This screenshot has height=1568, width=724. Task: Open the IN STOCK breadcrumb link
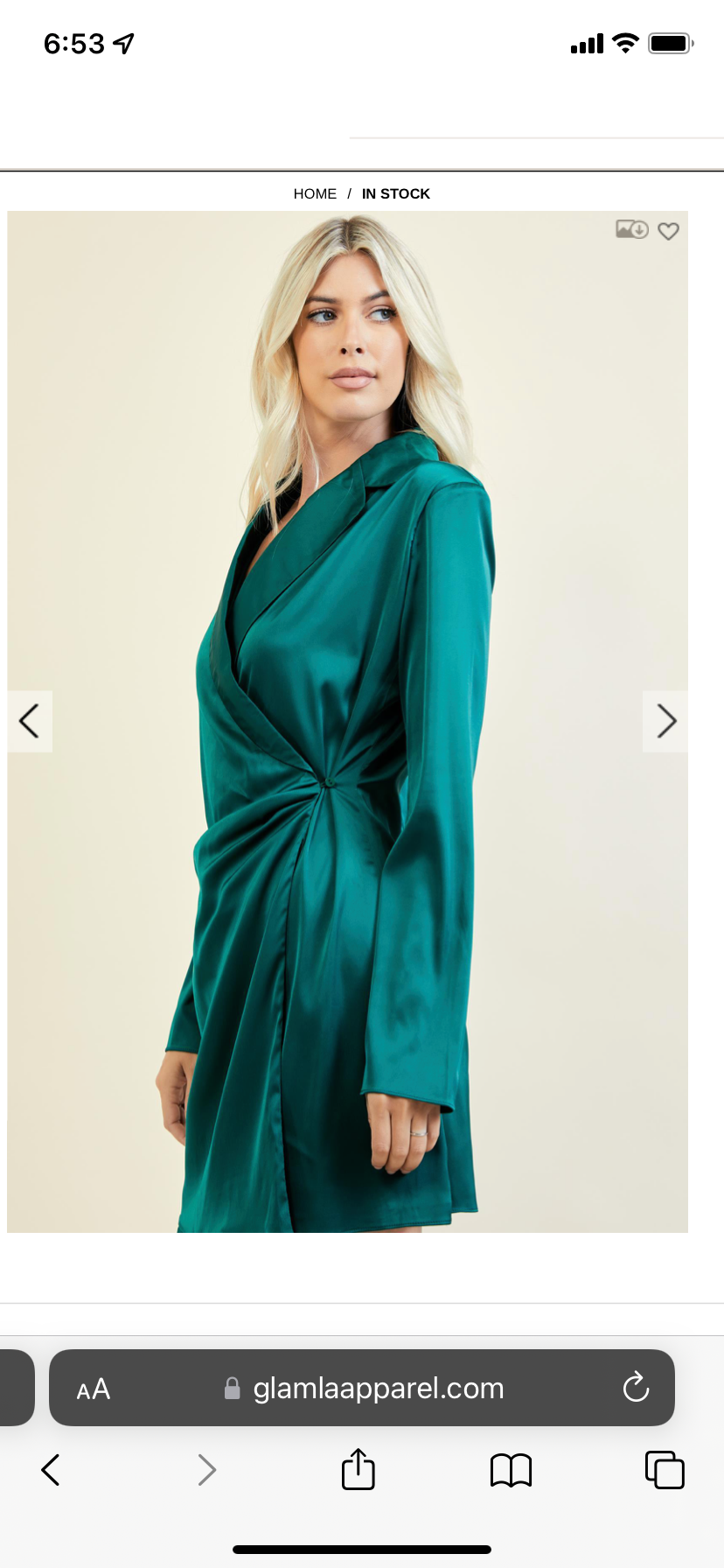pos(396,193)
